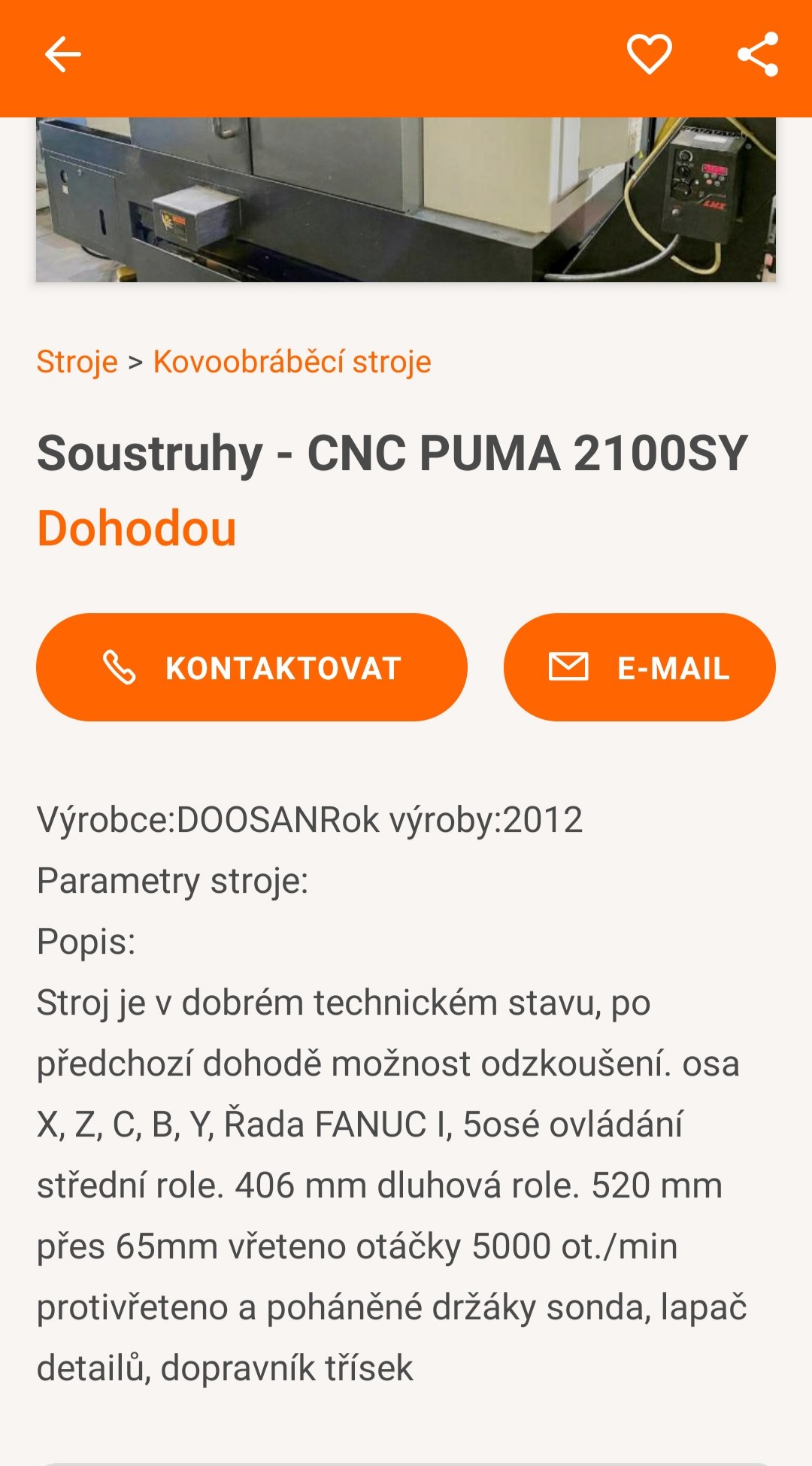Contact the seller via E-MAIL button

pos(639,667)
